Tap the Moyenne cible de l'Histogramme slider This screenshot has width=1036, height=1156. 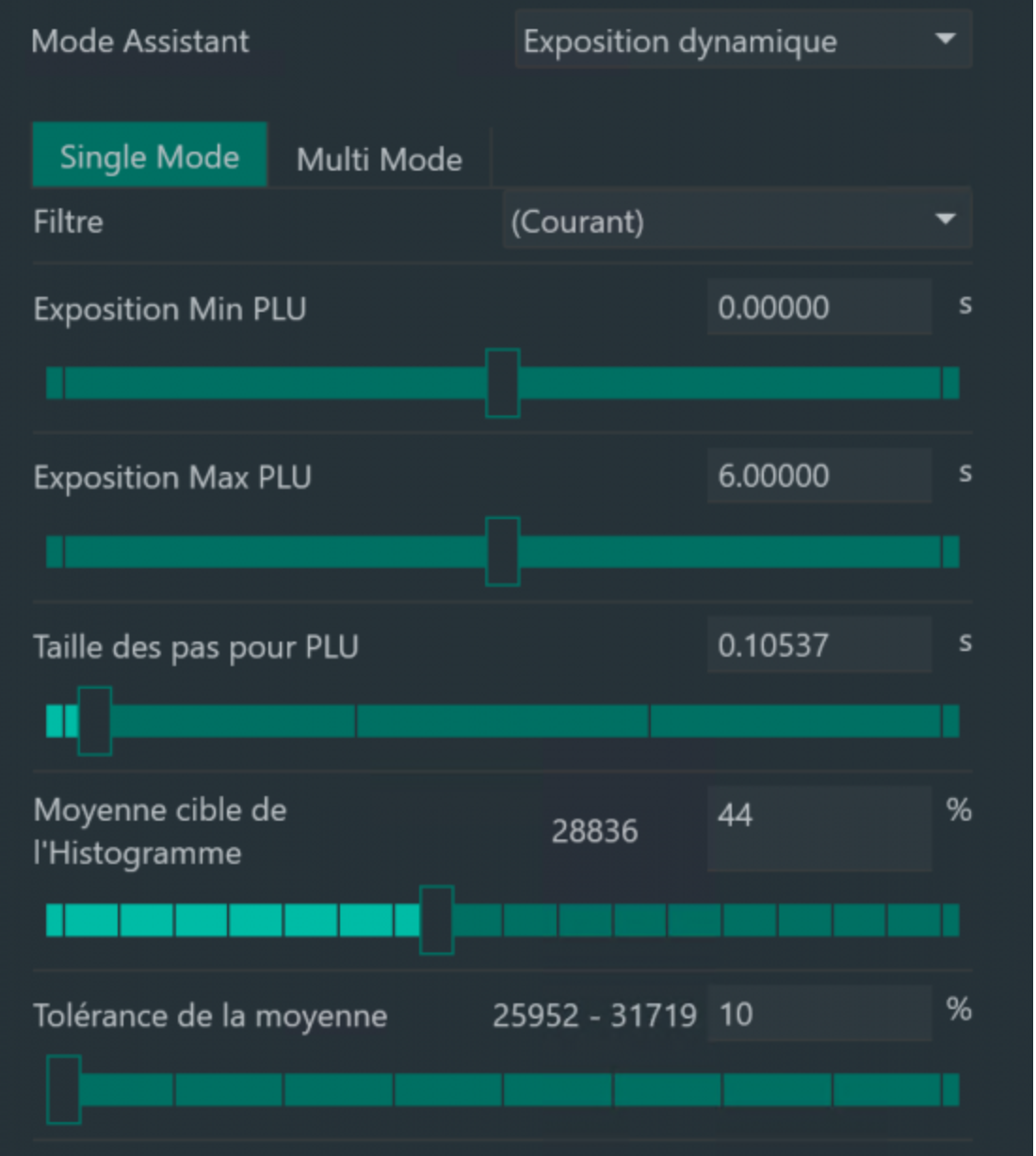pyautogui.click(x=503, y=920)
